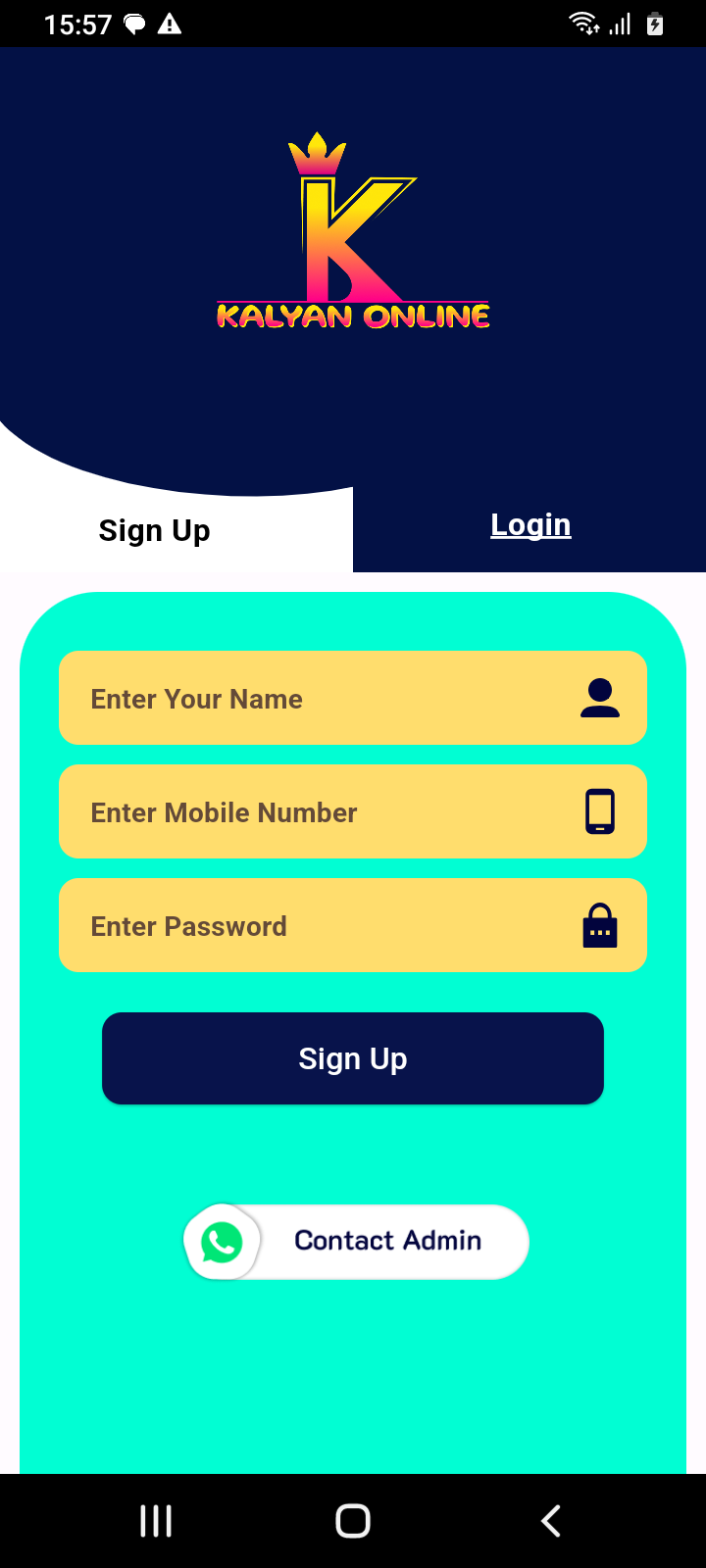Viewport: 706px width, 1568px height.
Task: Click the Enter Password field
Action: click(294, 924)
